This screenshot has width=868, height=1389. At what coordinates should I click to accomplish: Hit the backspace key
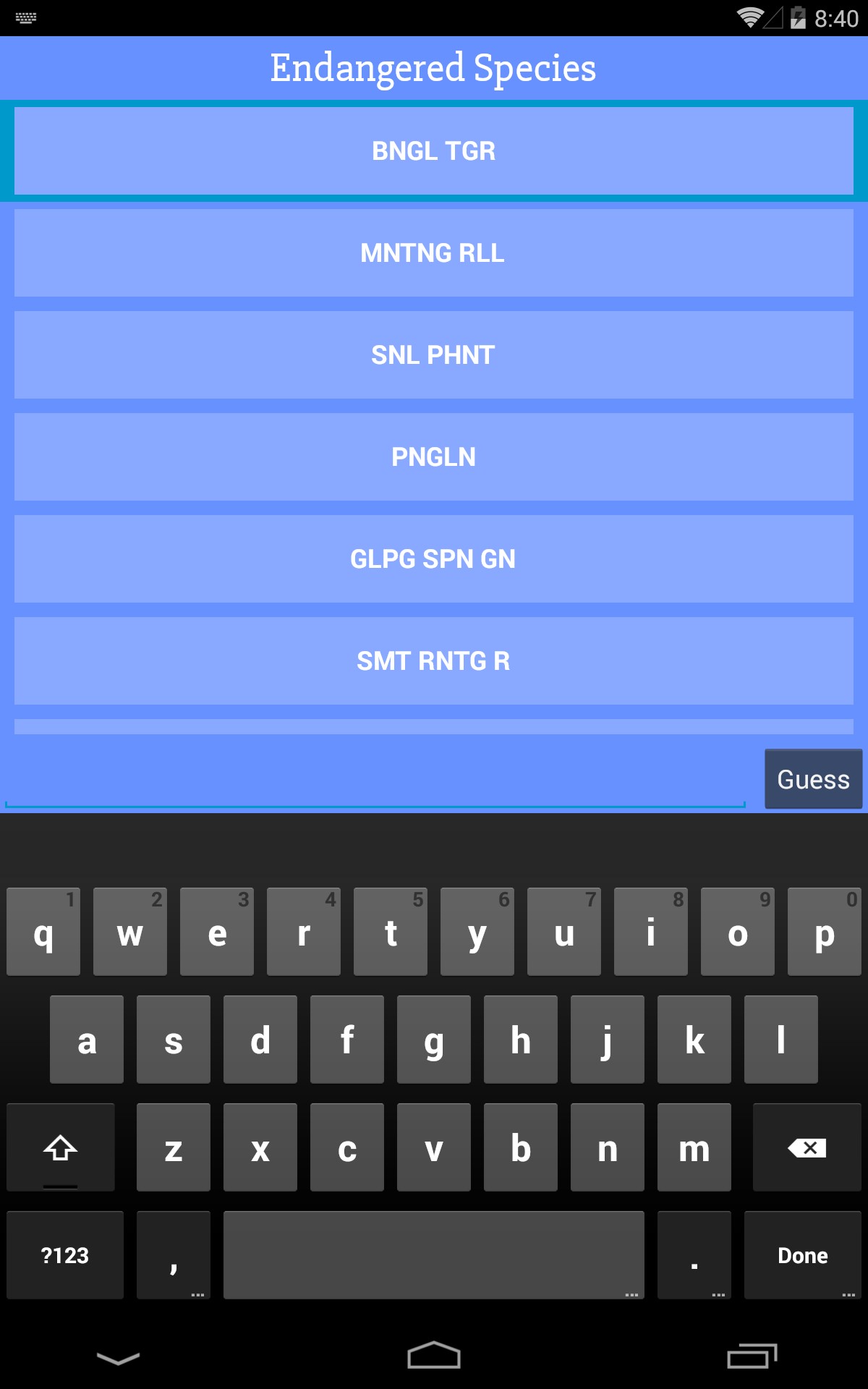(x=807, y=1147)
